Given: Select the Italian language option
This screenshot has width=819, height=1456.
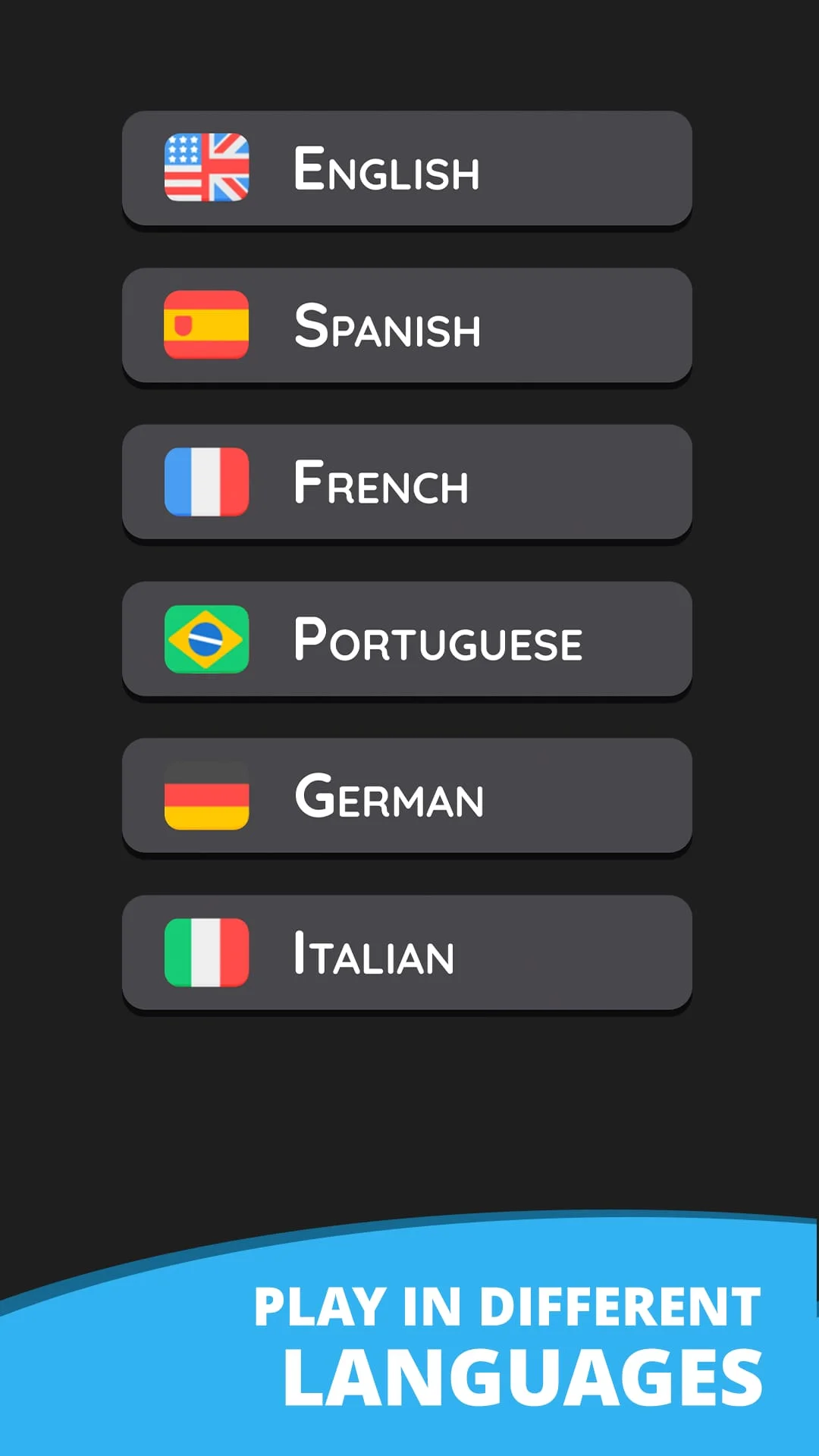Looking at the screenshot, I should (x=407, y=955).
